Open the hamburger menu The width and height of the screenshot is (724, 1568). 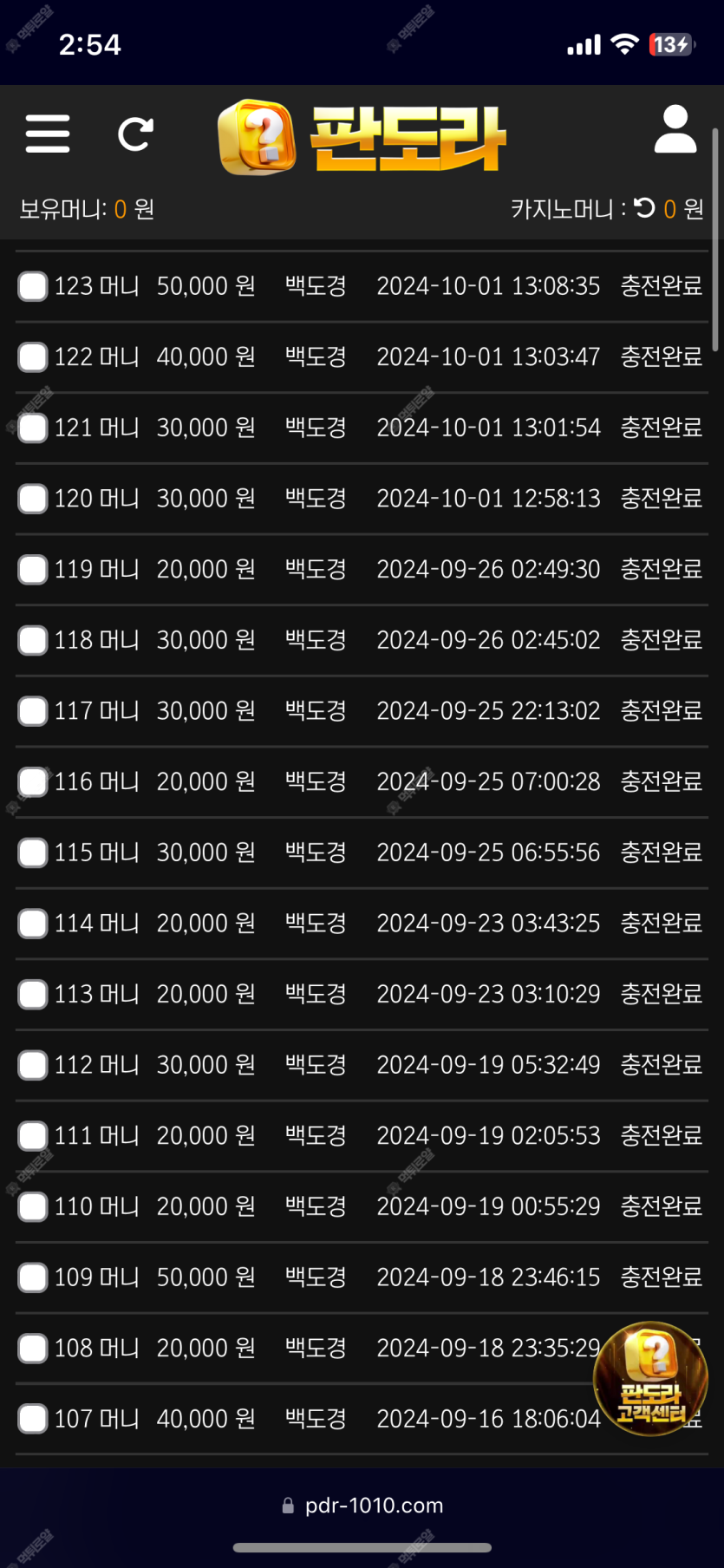click(48, 134)
